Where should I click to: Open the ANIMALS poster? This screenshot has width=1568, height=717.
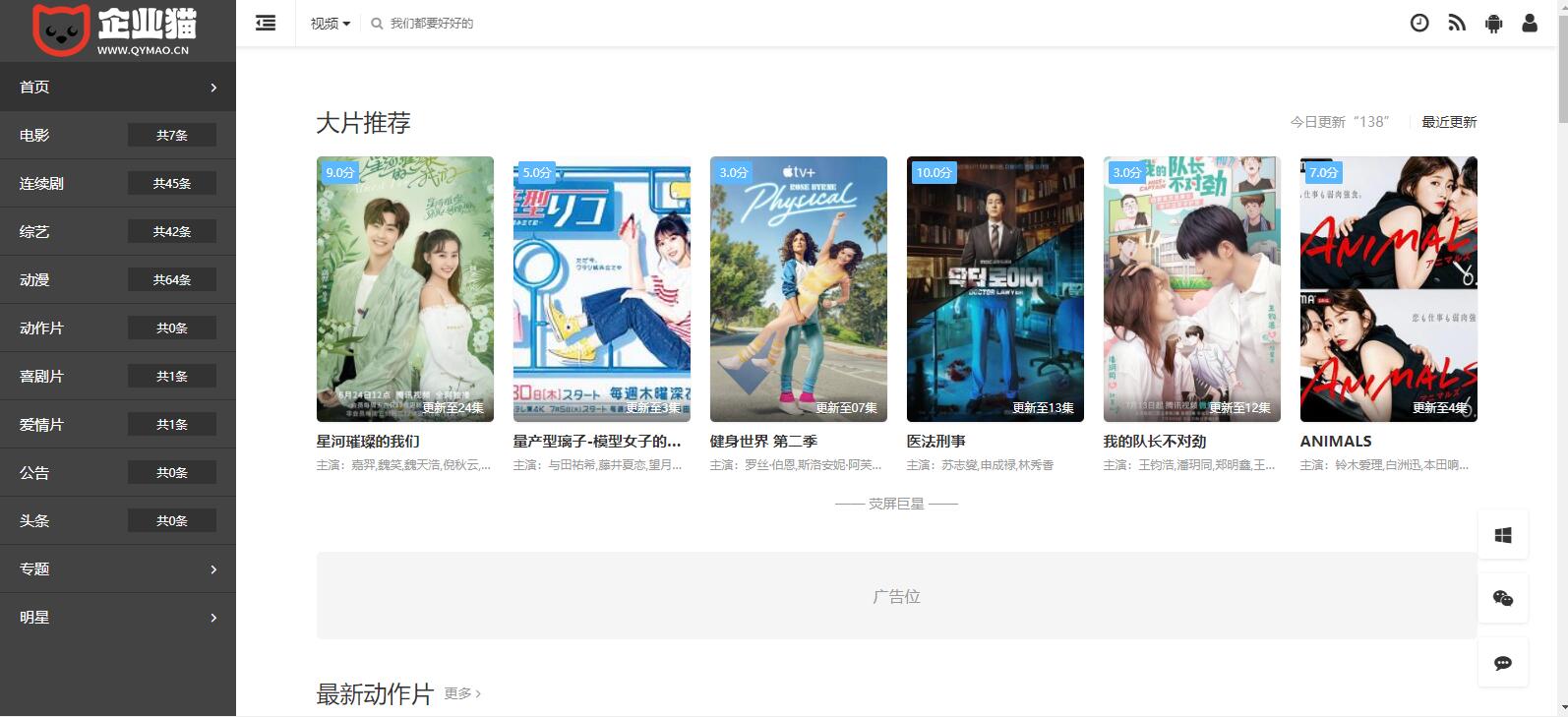[1389, 289]
